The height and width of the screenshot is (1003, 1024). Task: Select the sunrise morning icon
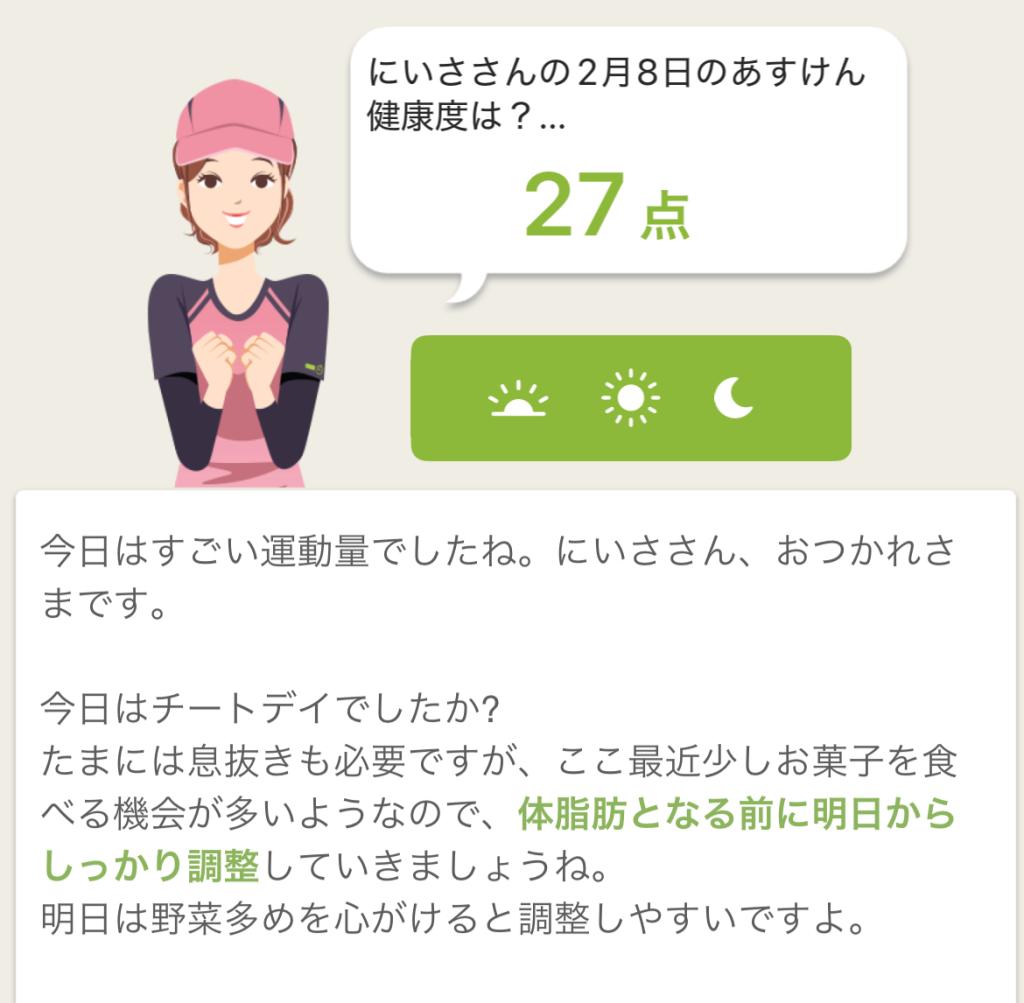[518, 399]
